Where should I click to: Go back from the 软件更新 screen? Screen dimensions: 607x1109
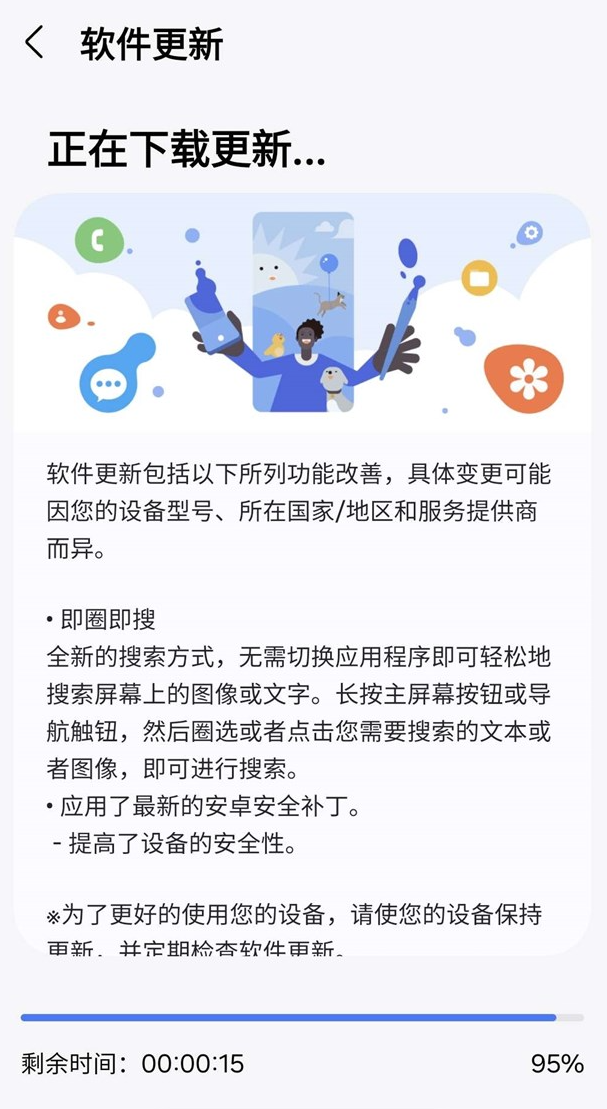coord(33,43)
